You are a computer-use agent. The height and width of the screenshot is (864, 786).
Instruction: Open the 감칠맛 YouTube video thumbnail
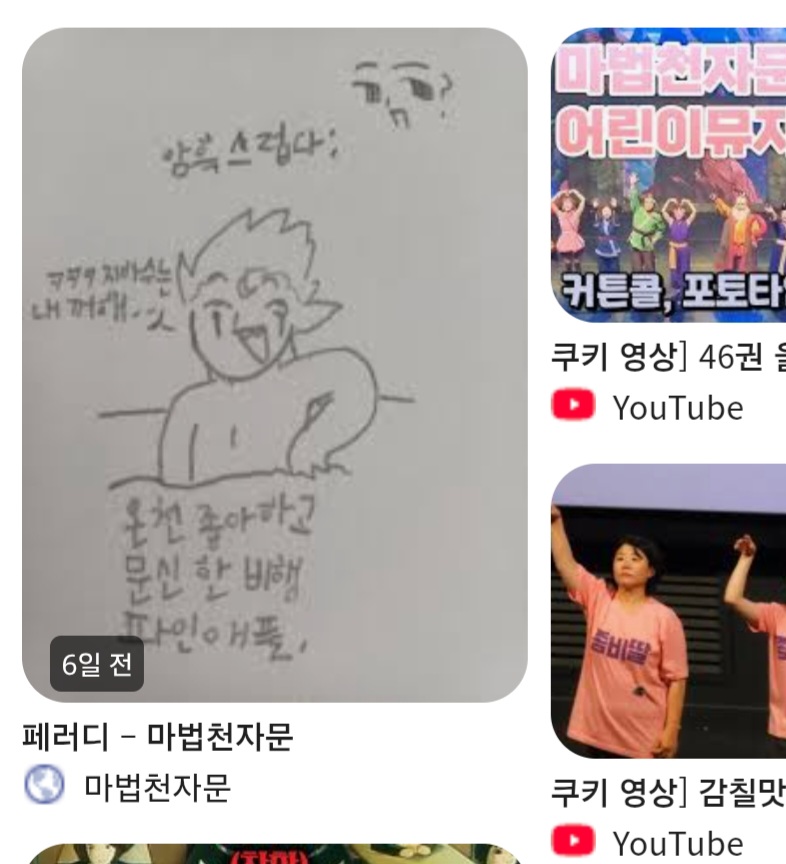[668, 610]
